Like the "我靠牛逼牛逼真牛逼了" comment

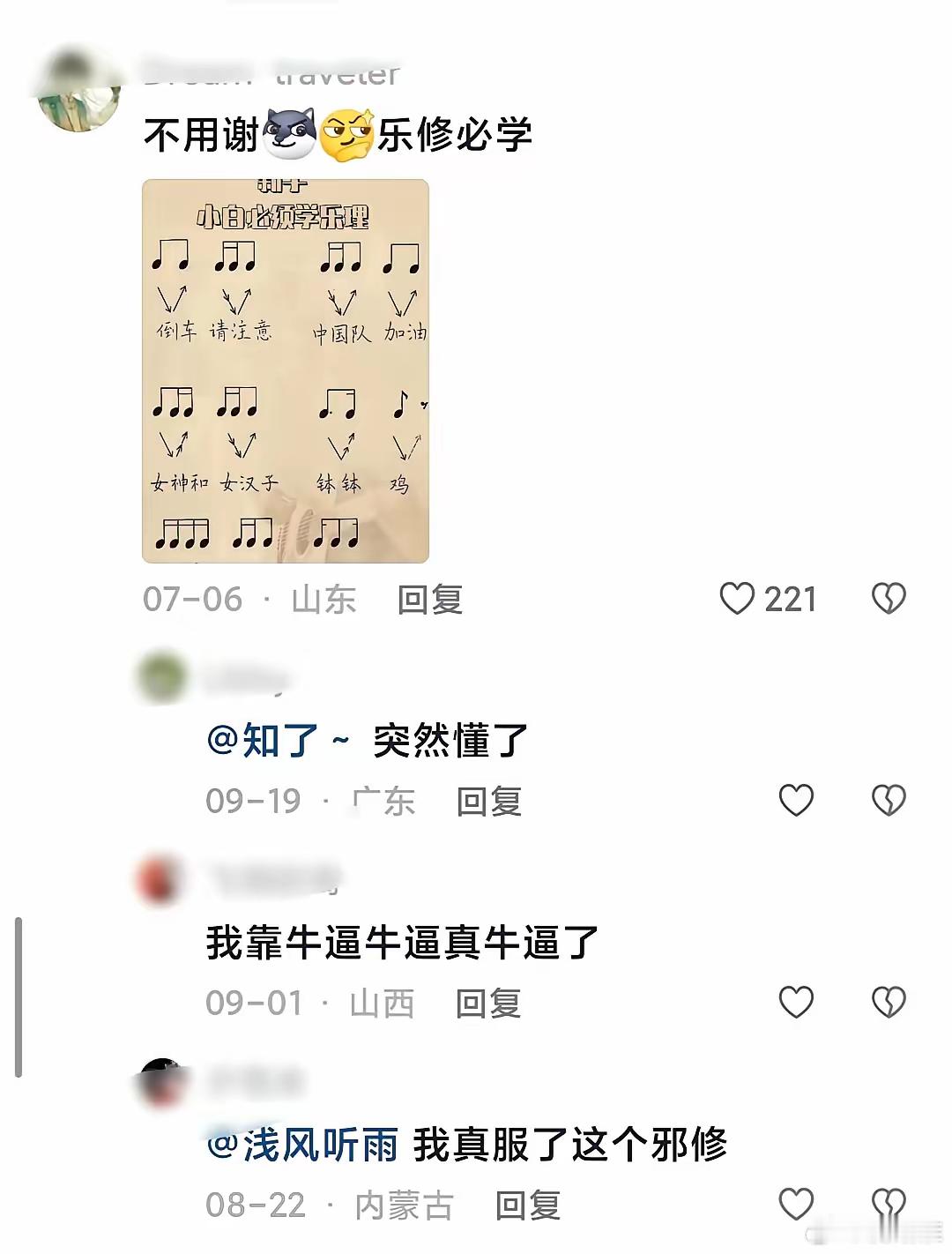click(x=798, y=1003)
